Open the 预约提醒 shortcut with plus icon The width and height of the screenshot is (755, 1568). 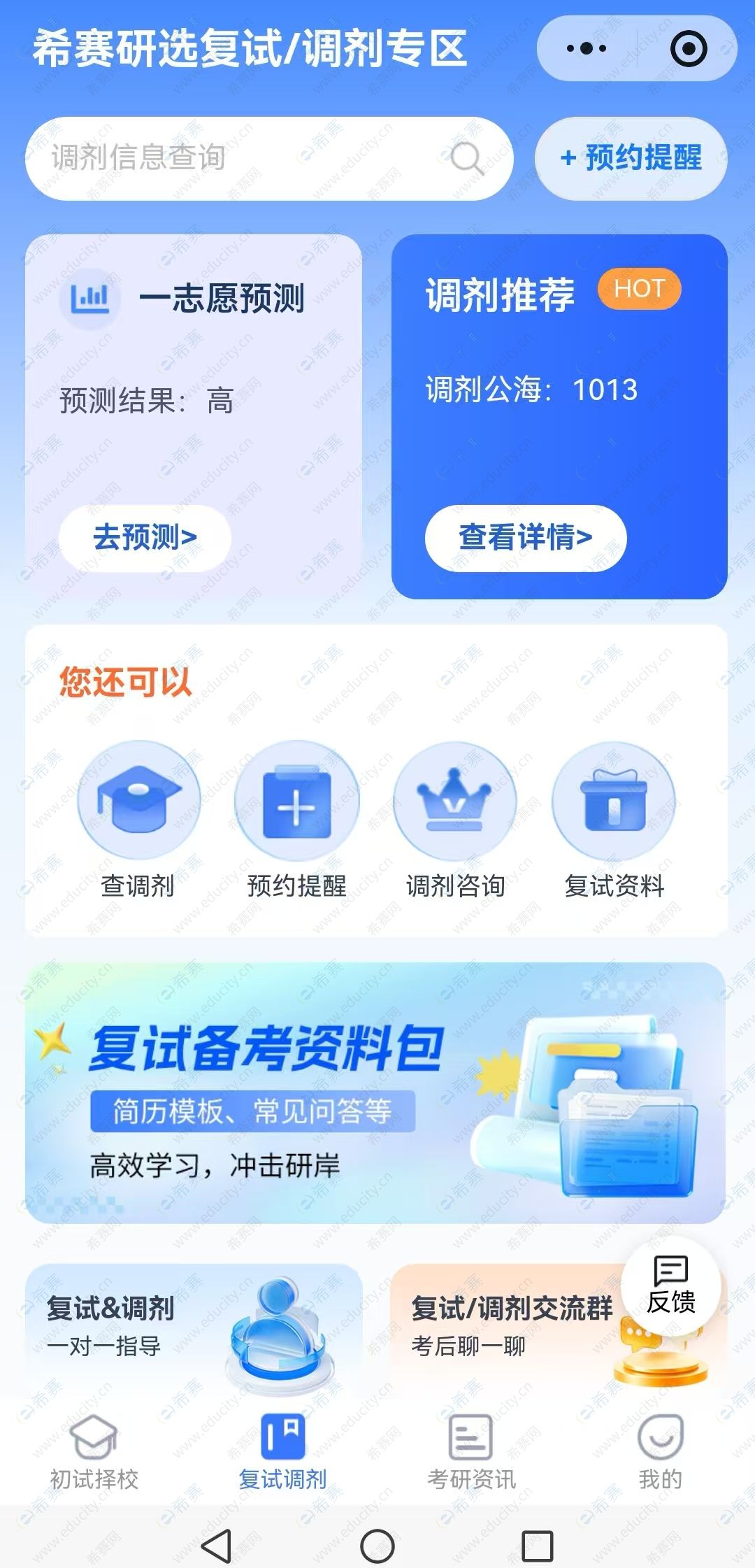(x=296, y=820)
